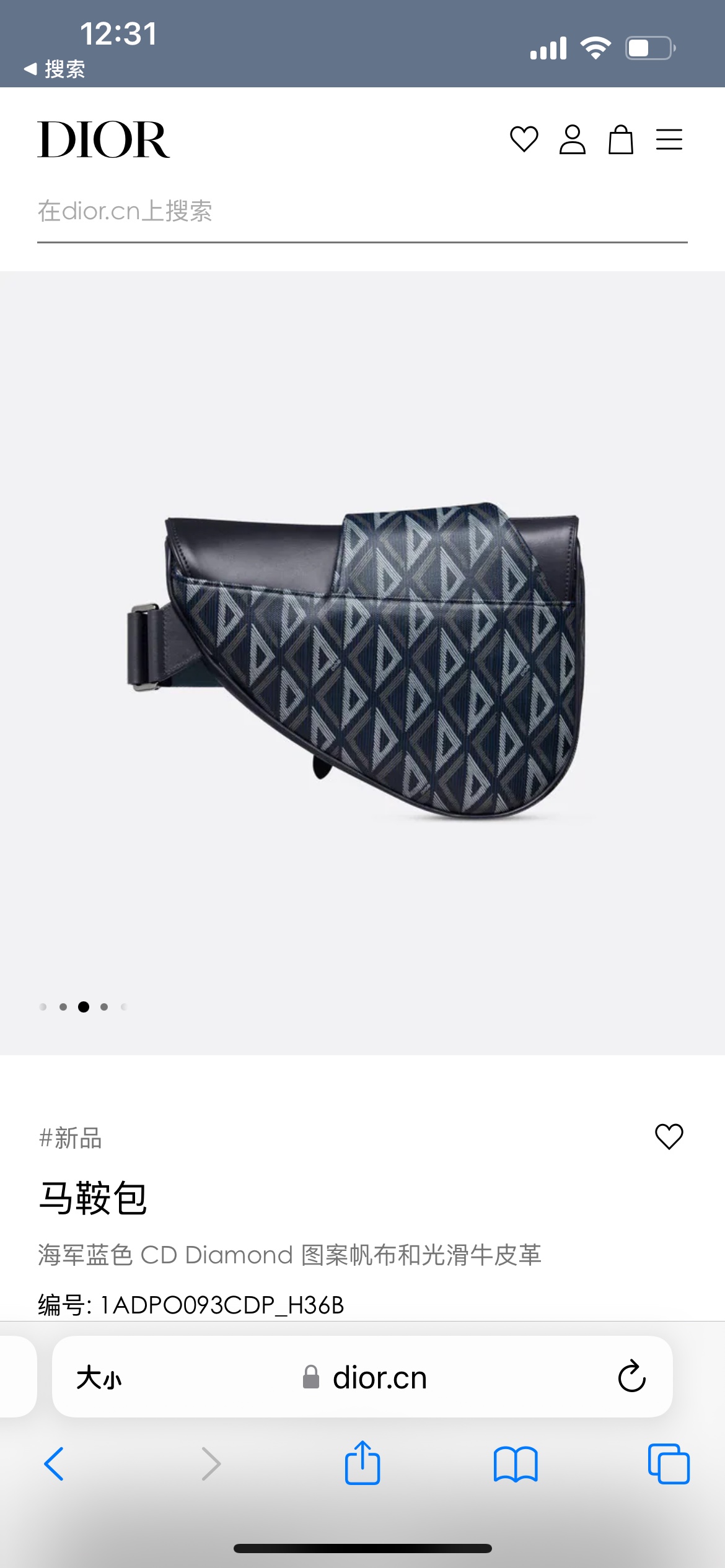Show all open tabs

tap(669, 1464)
